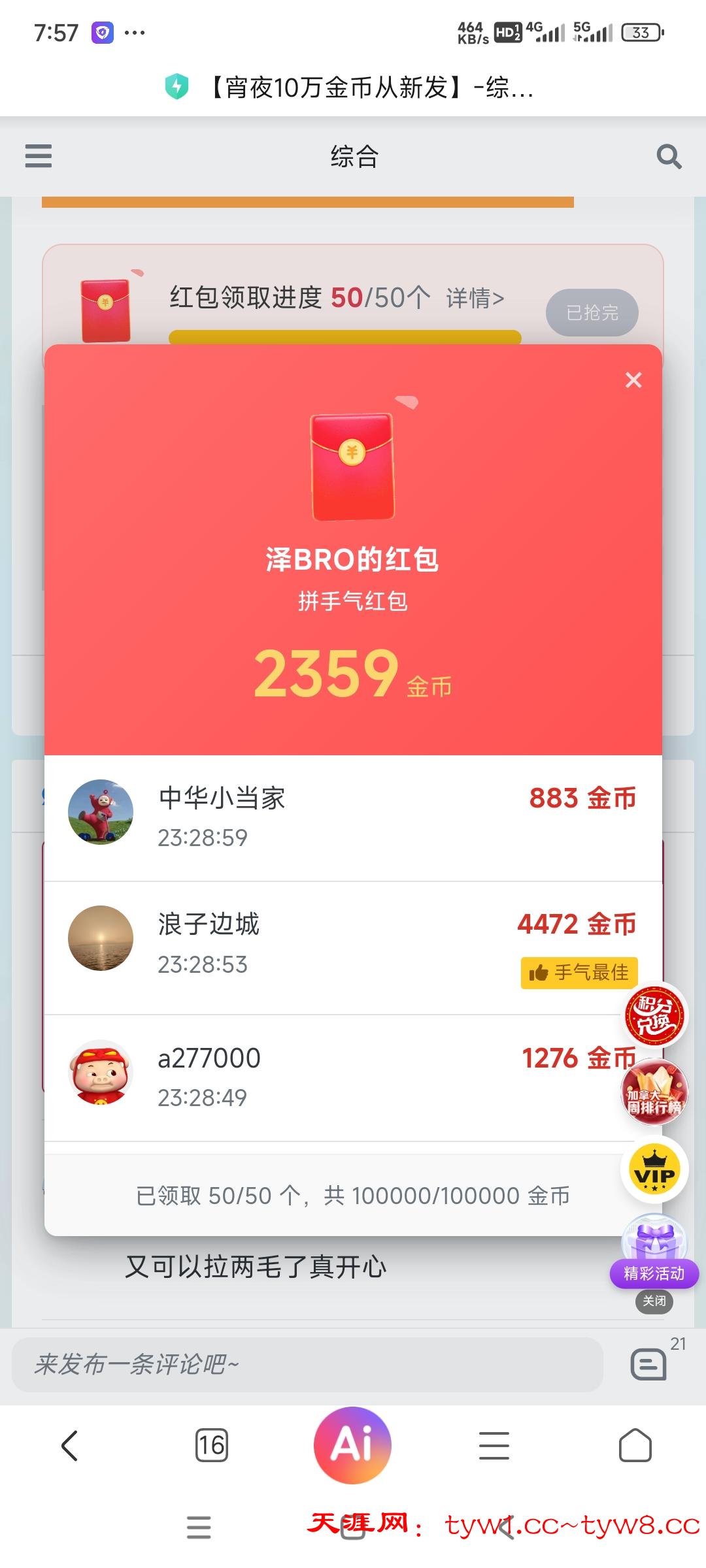Open the VIP floating badge
The image size is (706, 1568).
pyautogui.click(x=654, y=1170)
